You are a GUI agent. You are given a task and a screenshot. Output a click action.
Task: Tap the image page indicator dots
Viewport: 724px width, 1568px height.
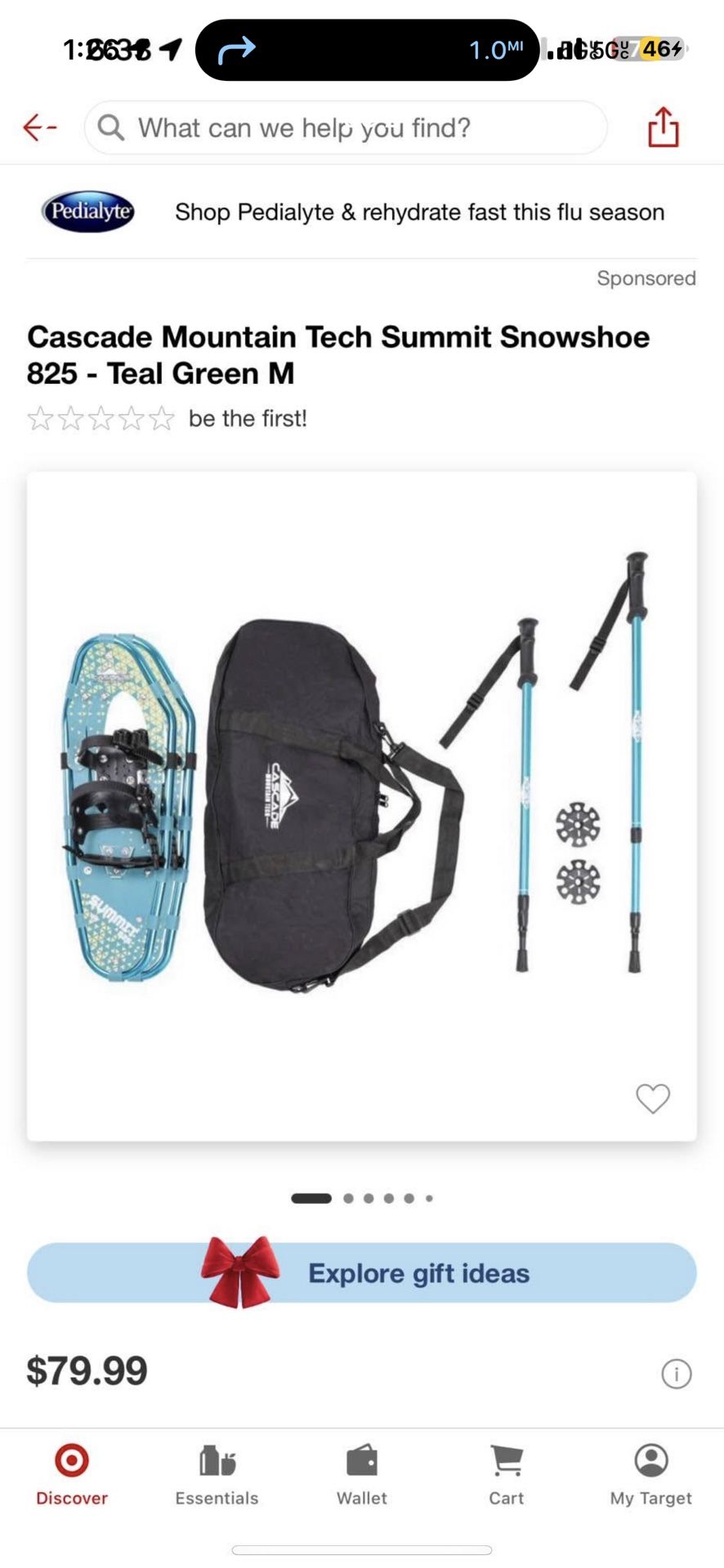coord(362,1198)
